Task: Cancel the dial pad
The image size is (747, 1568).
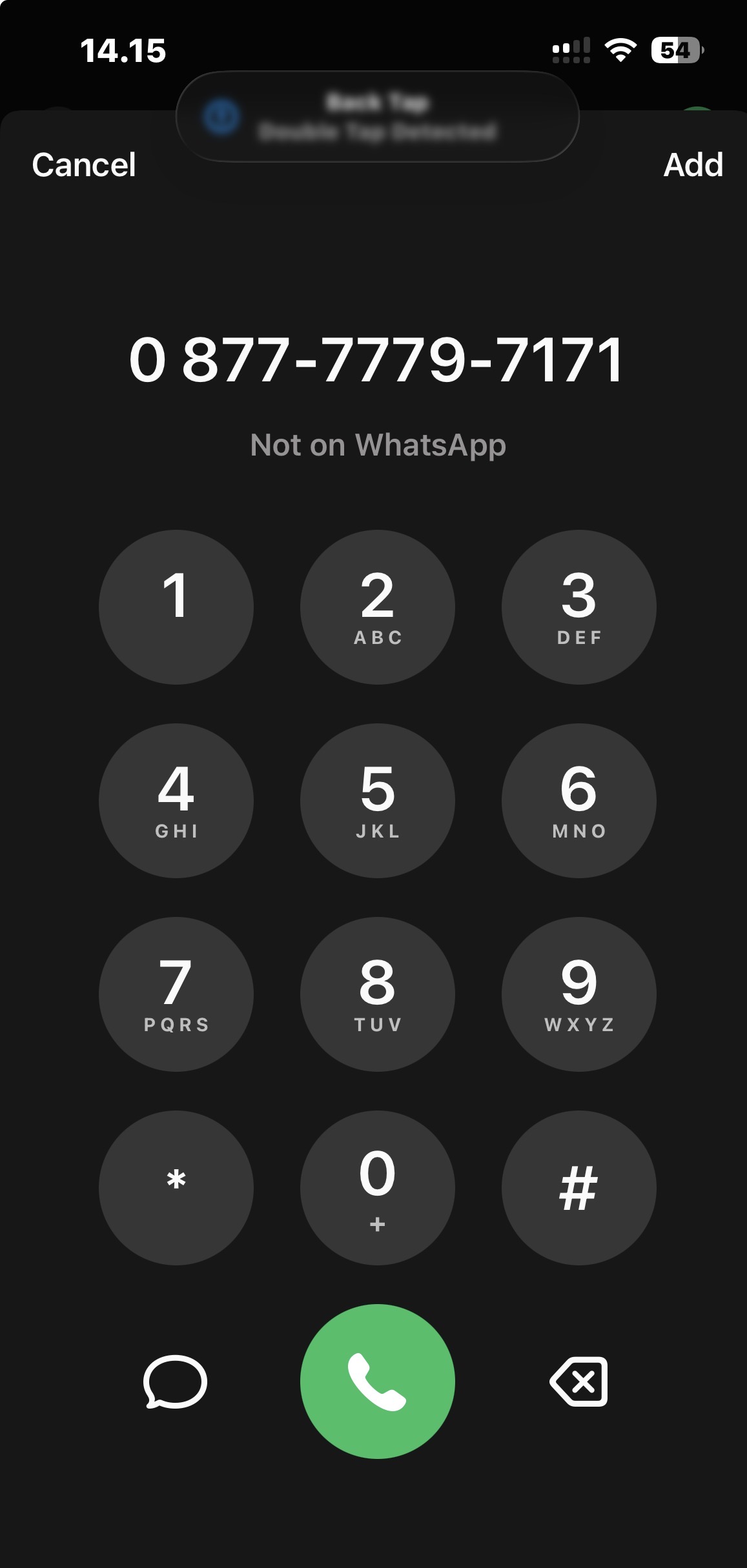Action: (x=84, y=165)
